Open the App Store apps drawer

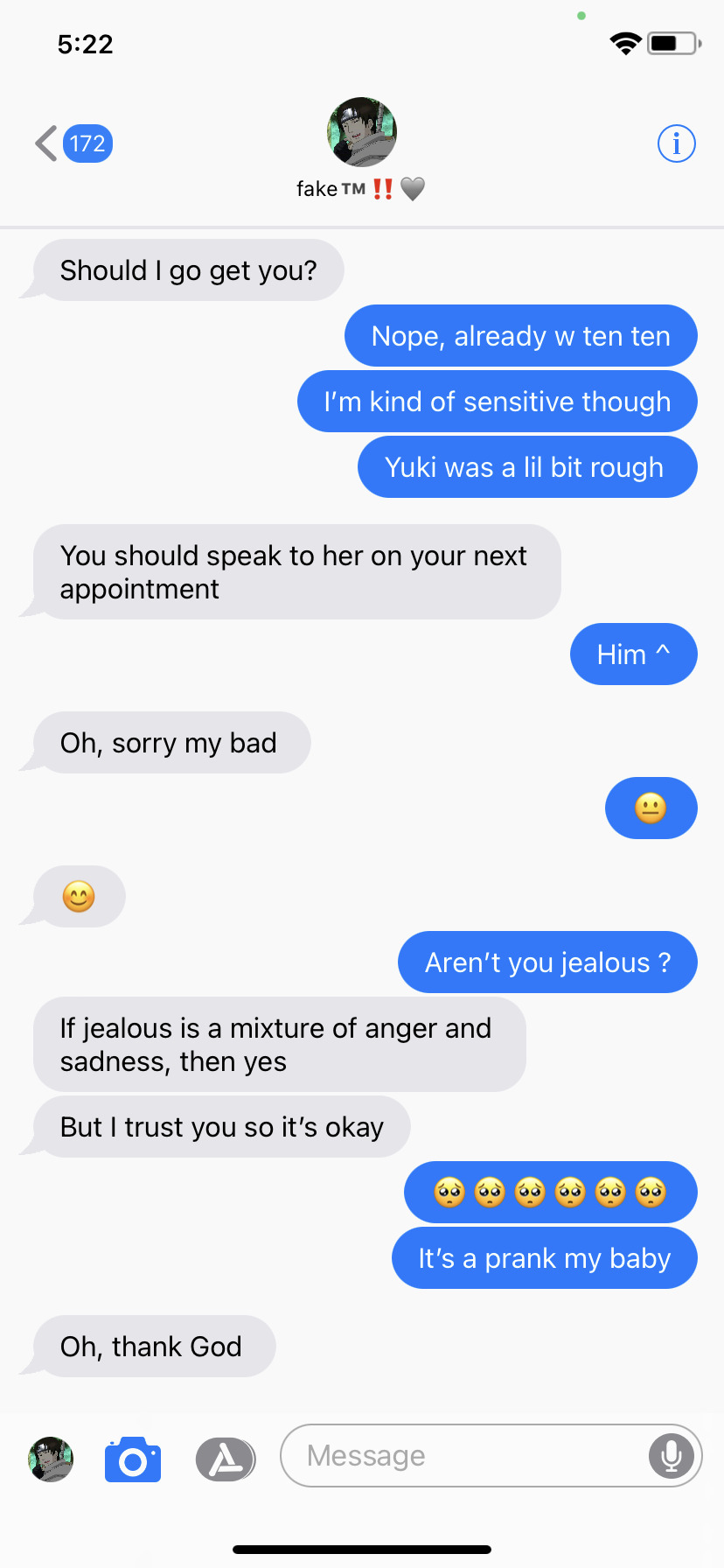tap(225, 1459)
